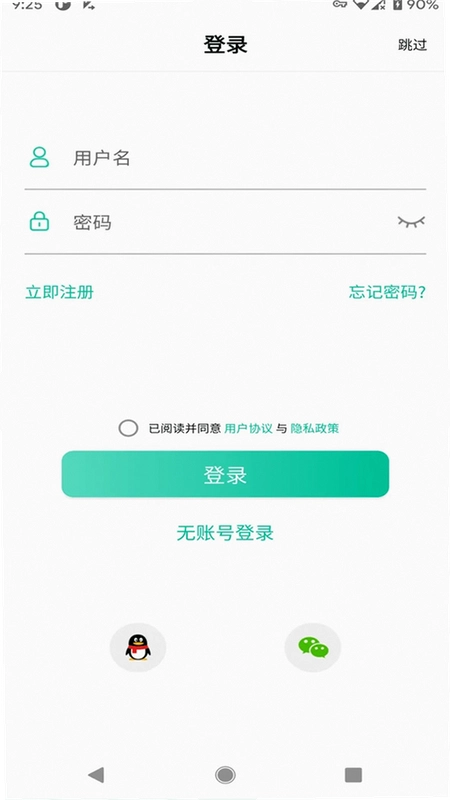Tap 跳过 to skip login
Image resolution: width=450 pixels, height=800 pixels.
pyautogui.click(x=412, y=45)
